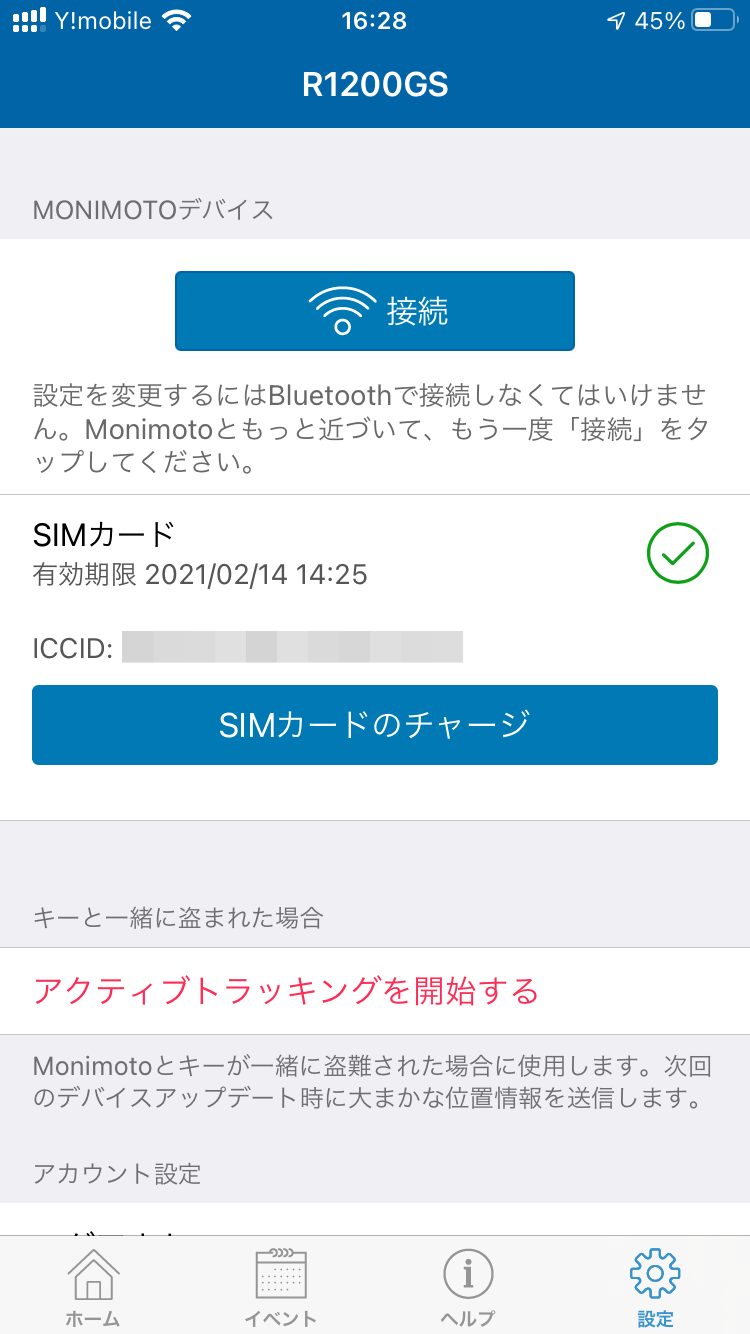Open SIMカードのチャージ to recharge SIM
This screenshot has height=1334, width=750.
pyautogui.click(x=375, y=725)
